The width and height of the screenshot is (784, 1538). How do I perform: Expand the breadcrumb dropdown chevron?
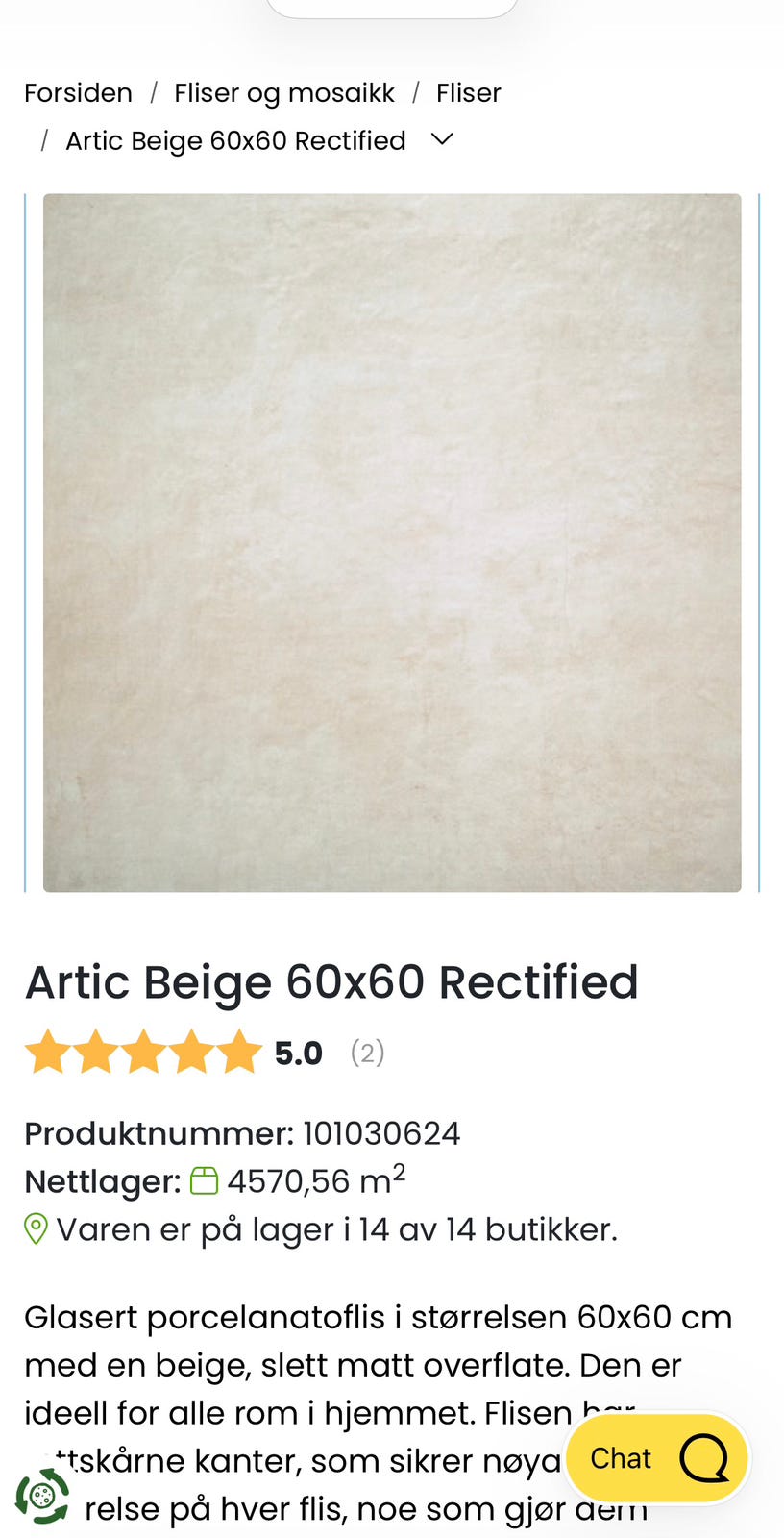pyautogui.click(x=442, y=139)
